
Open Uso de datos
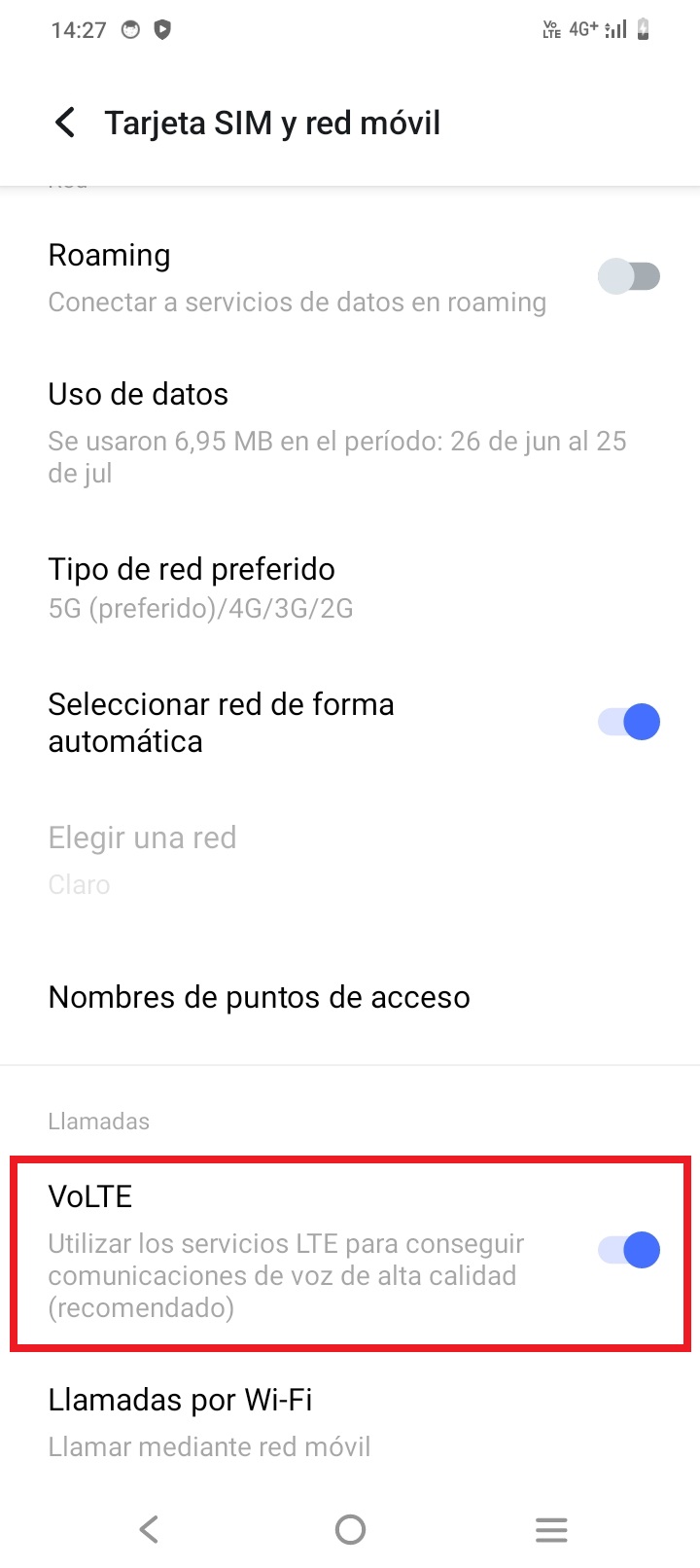(350, 432)
